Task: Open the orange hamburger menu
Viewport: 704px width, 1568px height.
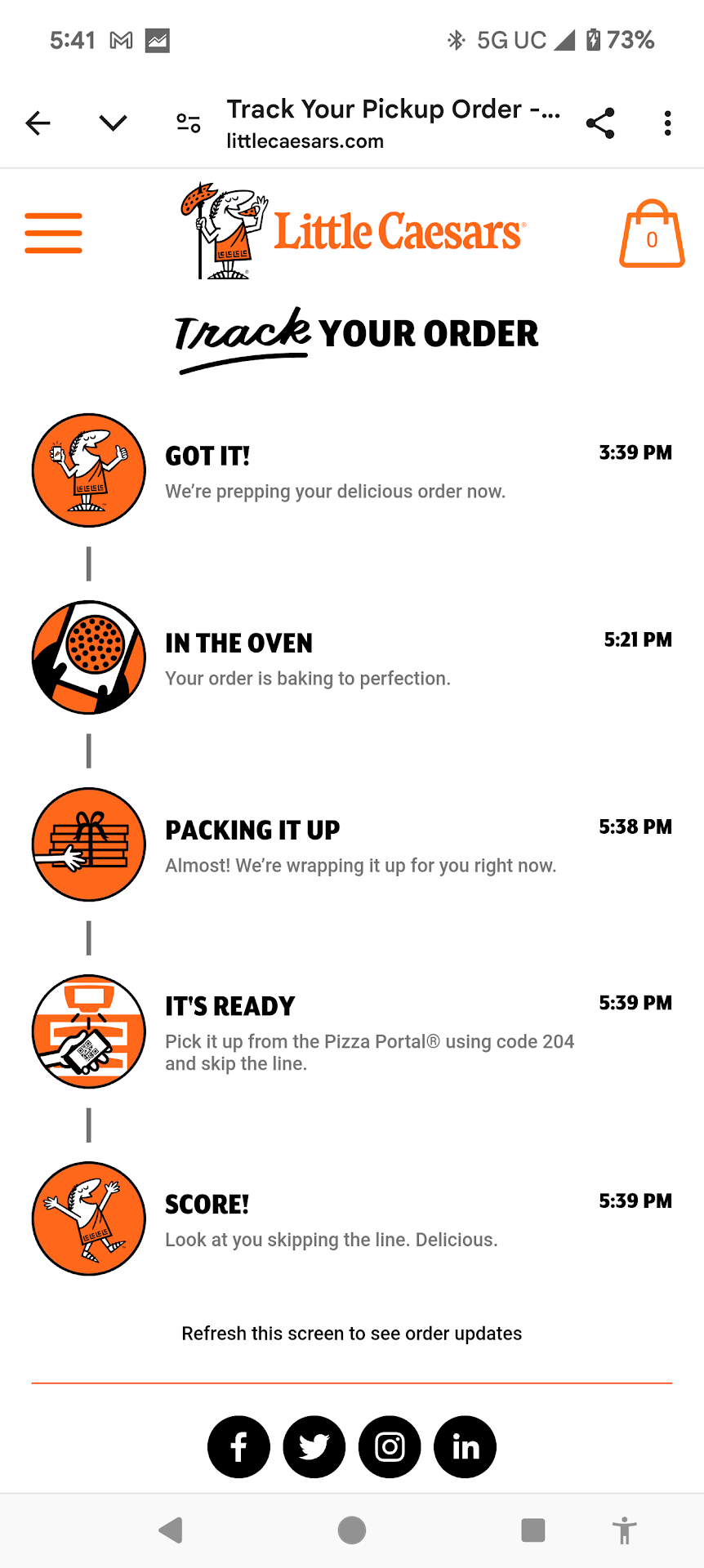Action: click(x=54, y=233)
